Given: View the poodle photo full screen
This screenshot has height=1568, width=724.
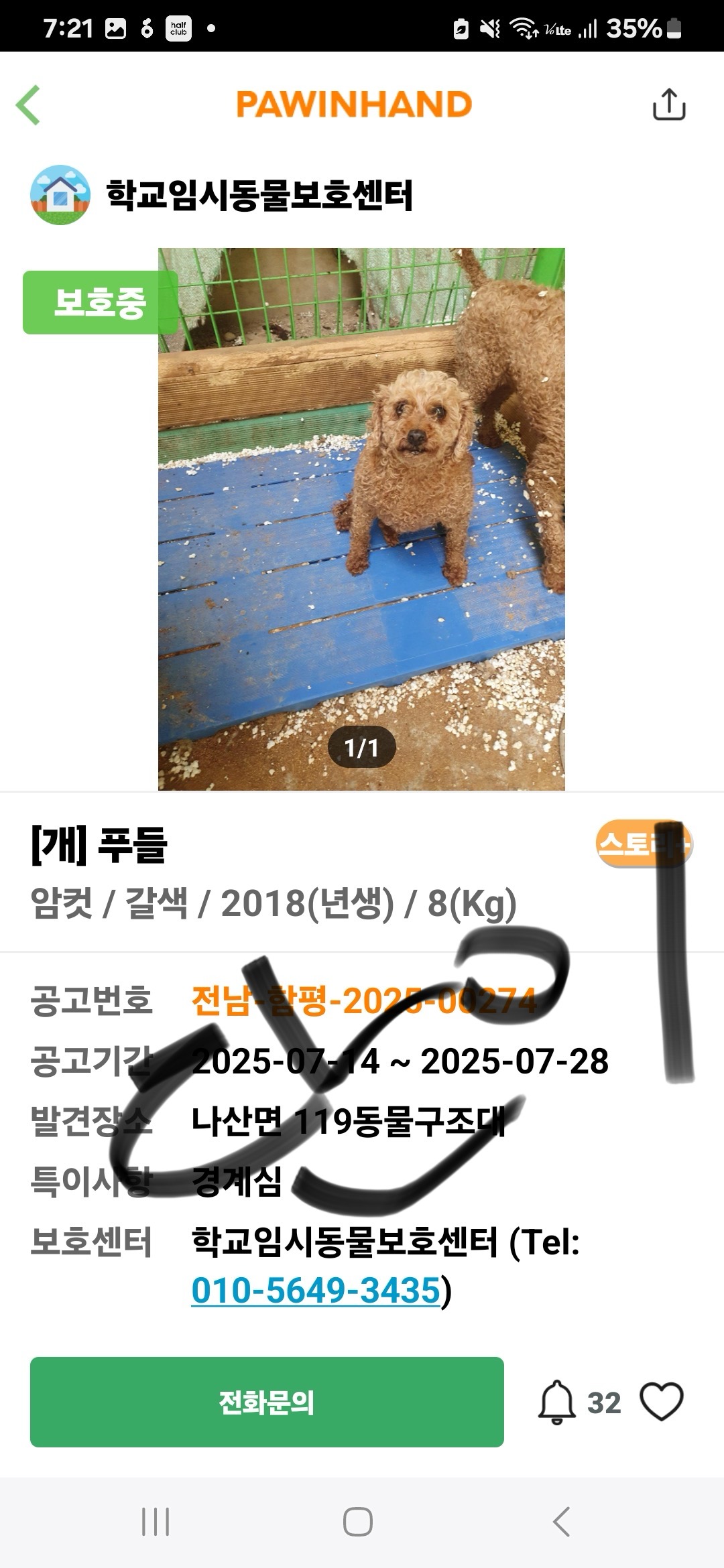Looking at the screenshot, I should tap(361, 519).
